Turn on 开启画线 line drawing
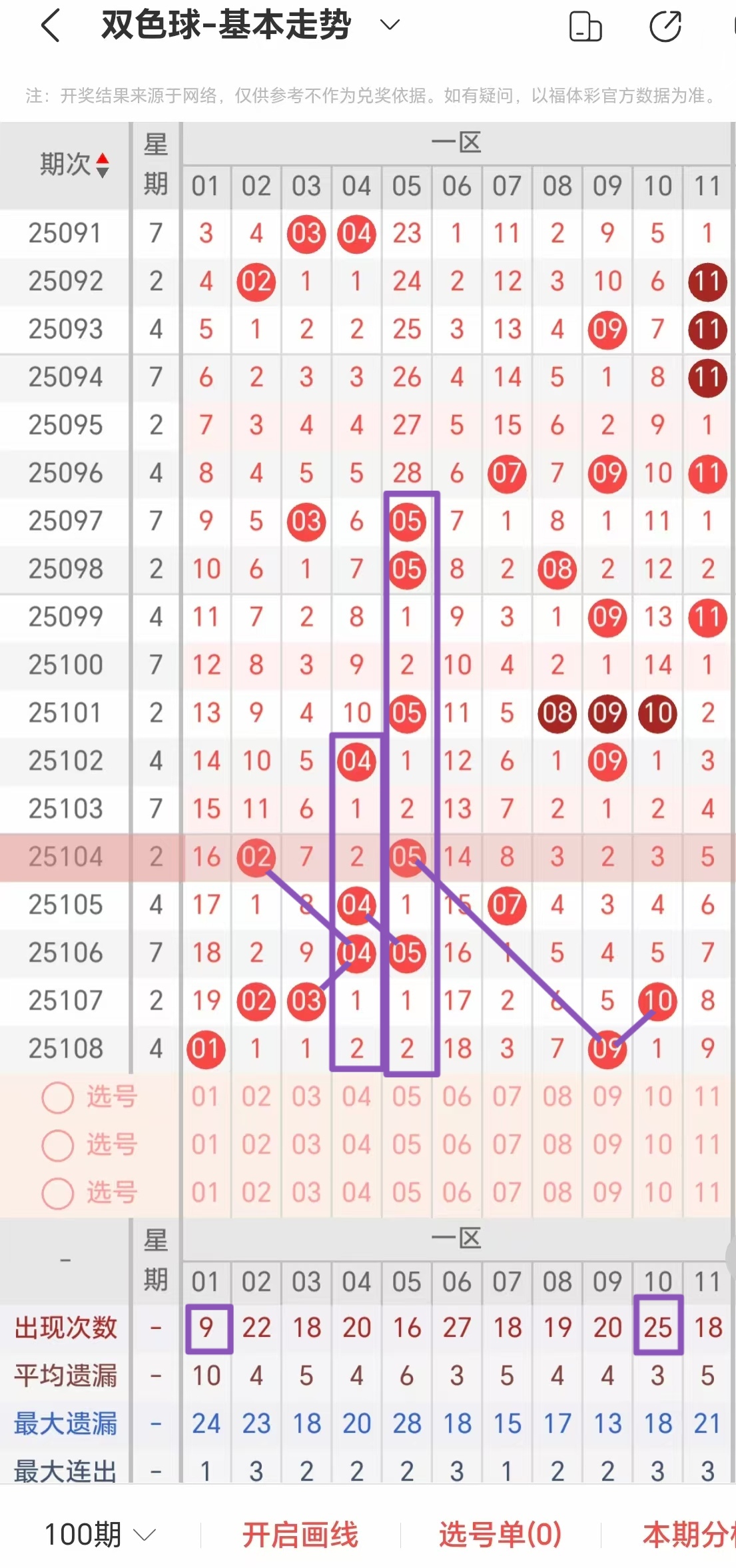This screenshot has width=736, height=1568. point(300,1535)
